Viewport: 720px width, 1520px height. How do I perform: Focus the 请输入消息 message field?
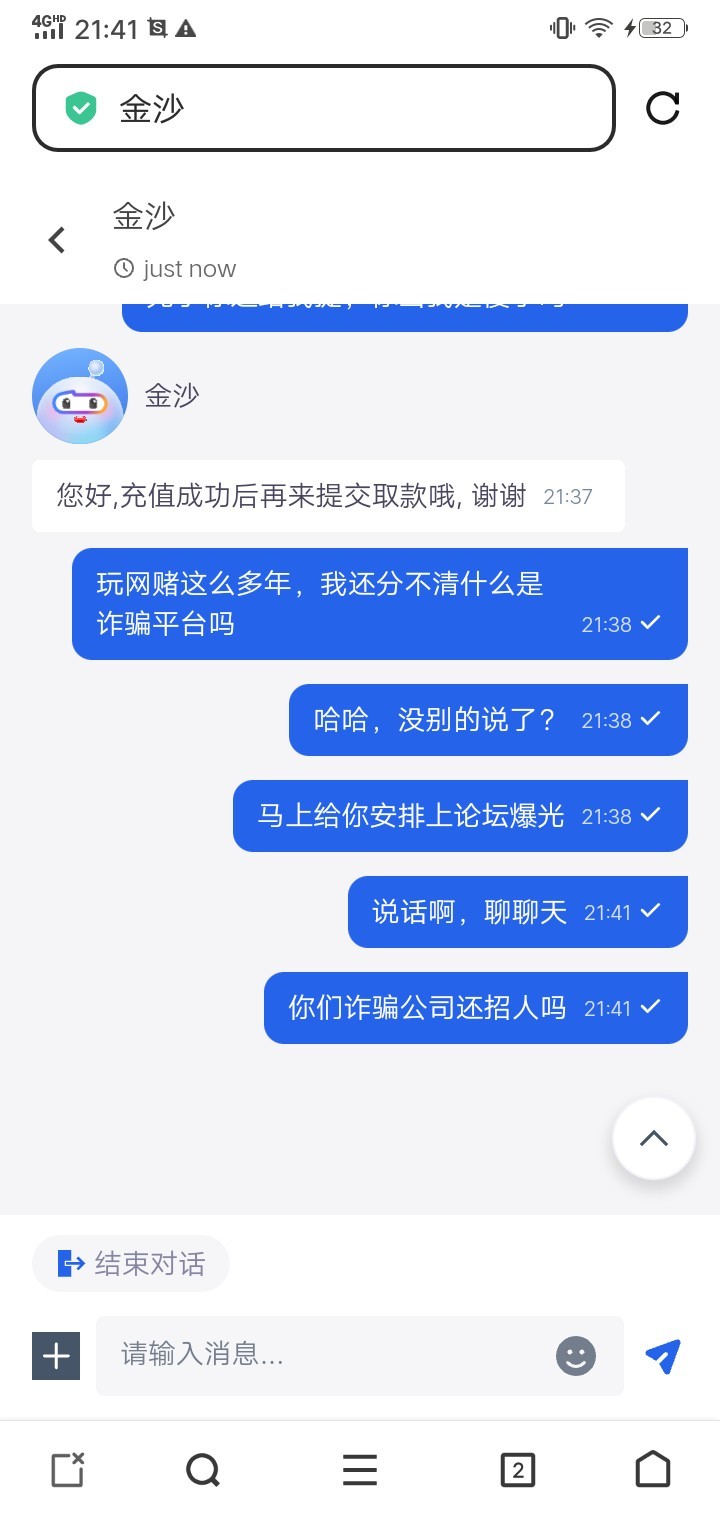(330, 1355)
